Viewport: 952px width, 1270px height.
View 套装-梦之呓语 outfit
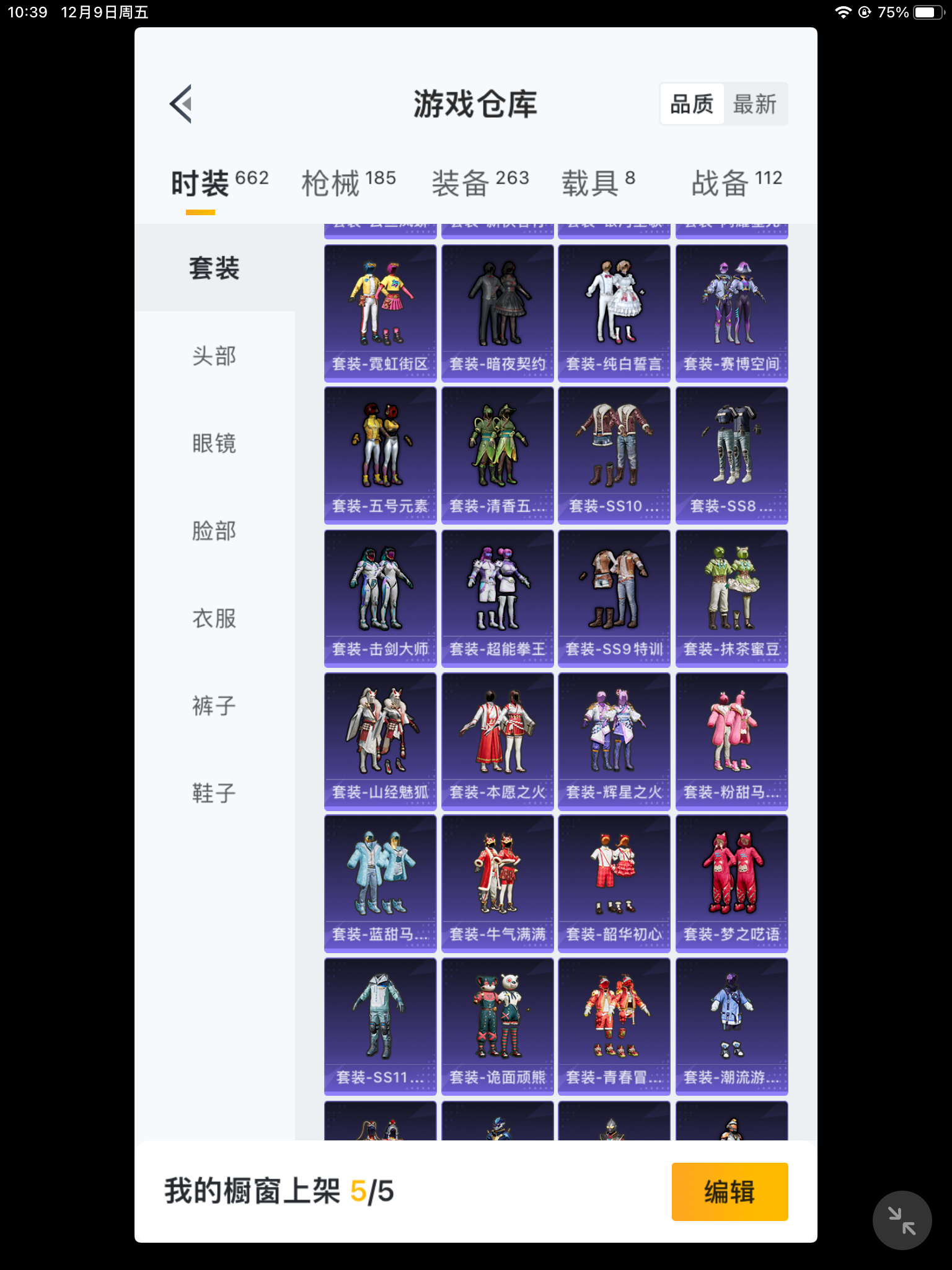(731, 884)
